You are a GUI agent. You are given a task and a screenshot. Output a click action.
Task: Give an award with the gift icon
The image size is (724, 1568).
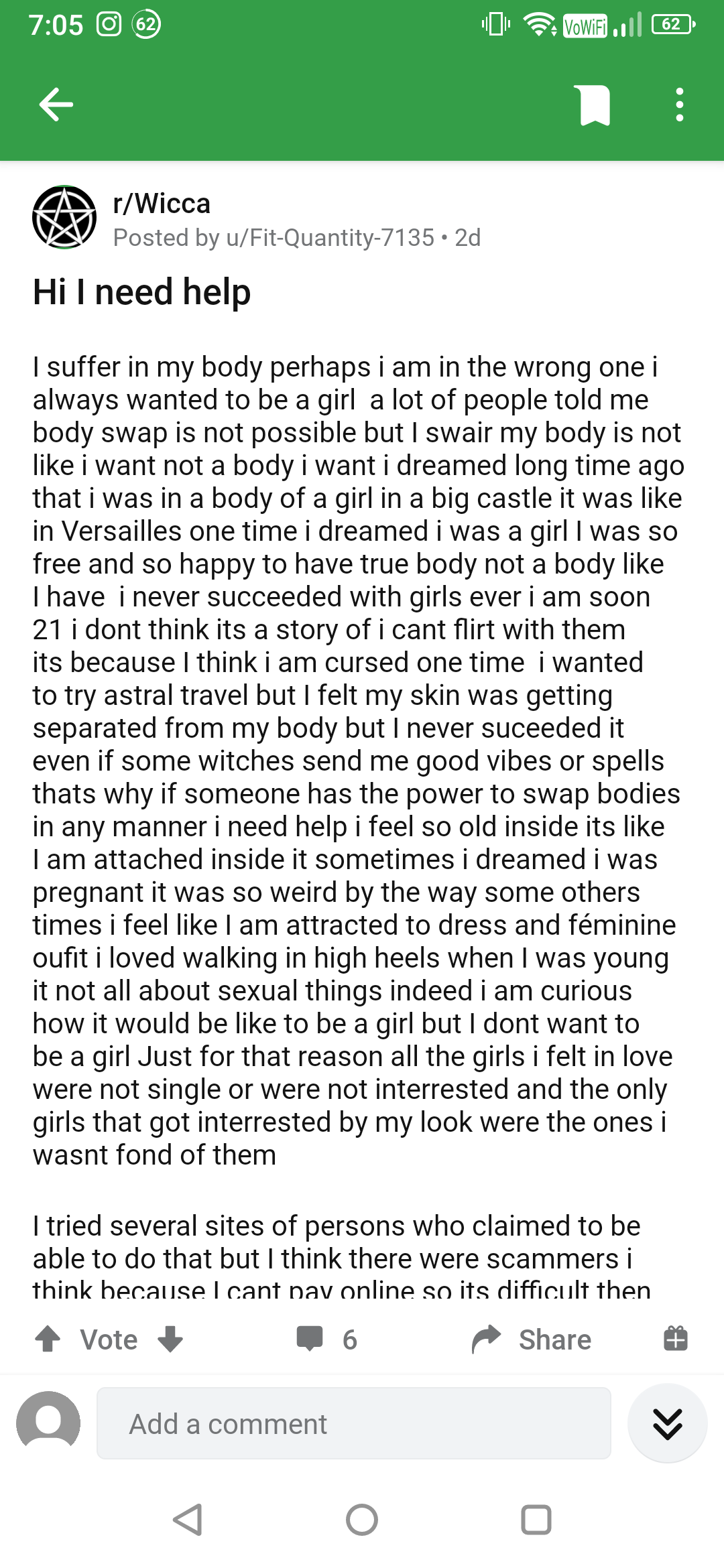point(676,1337)
